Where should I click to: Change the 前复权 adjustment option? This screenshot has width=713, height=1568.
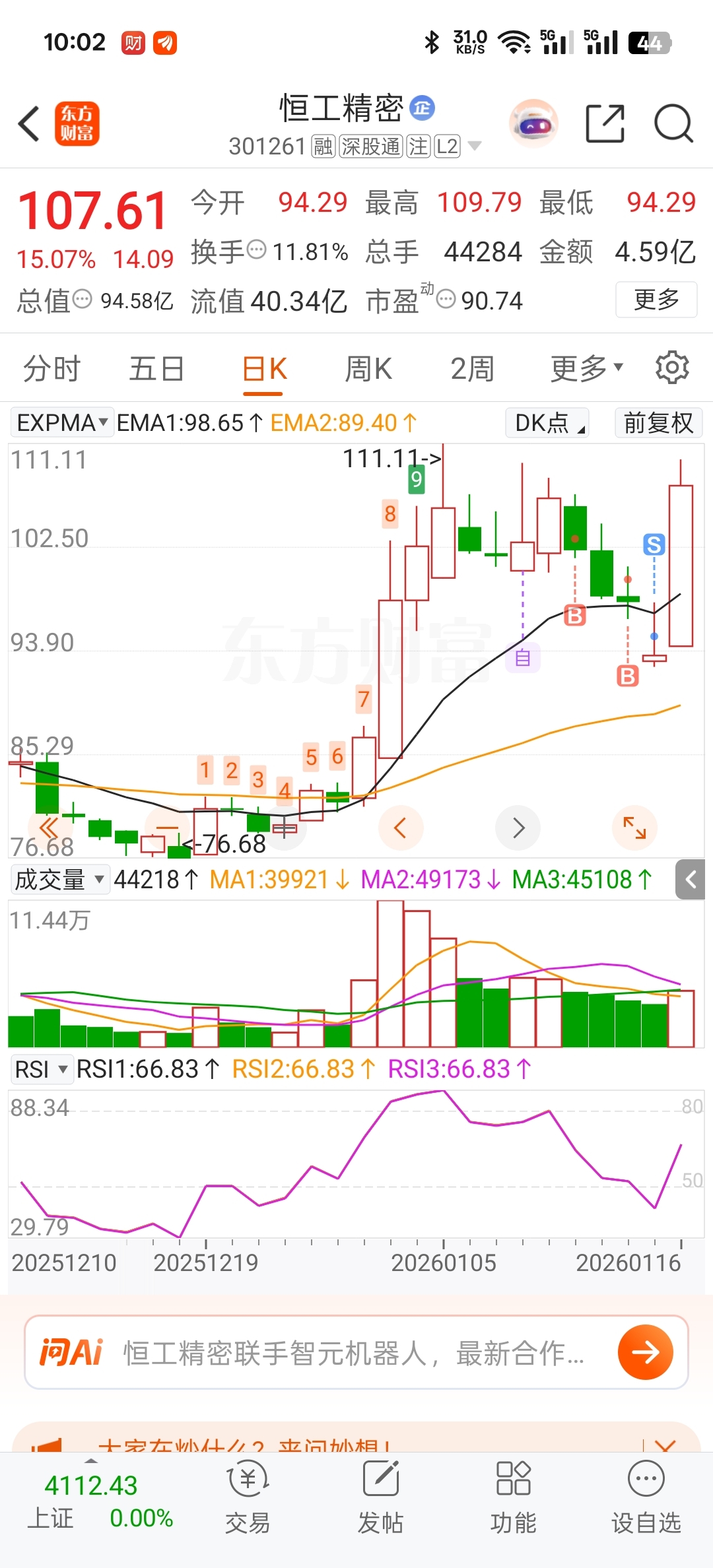(658, 422)
